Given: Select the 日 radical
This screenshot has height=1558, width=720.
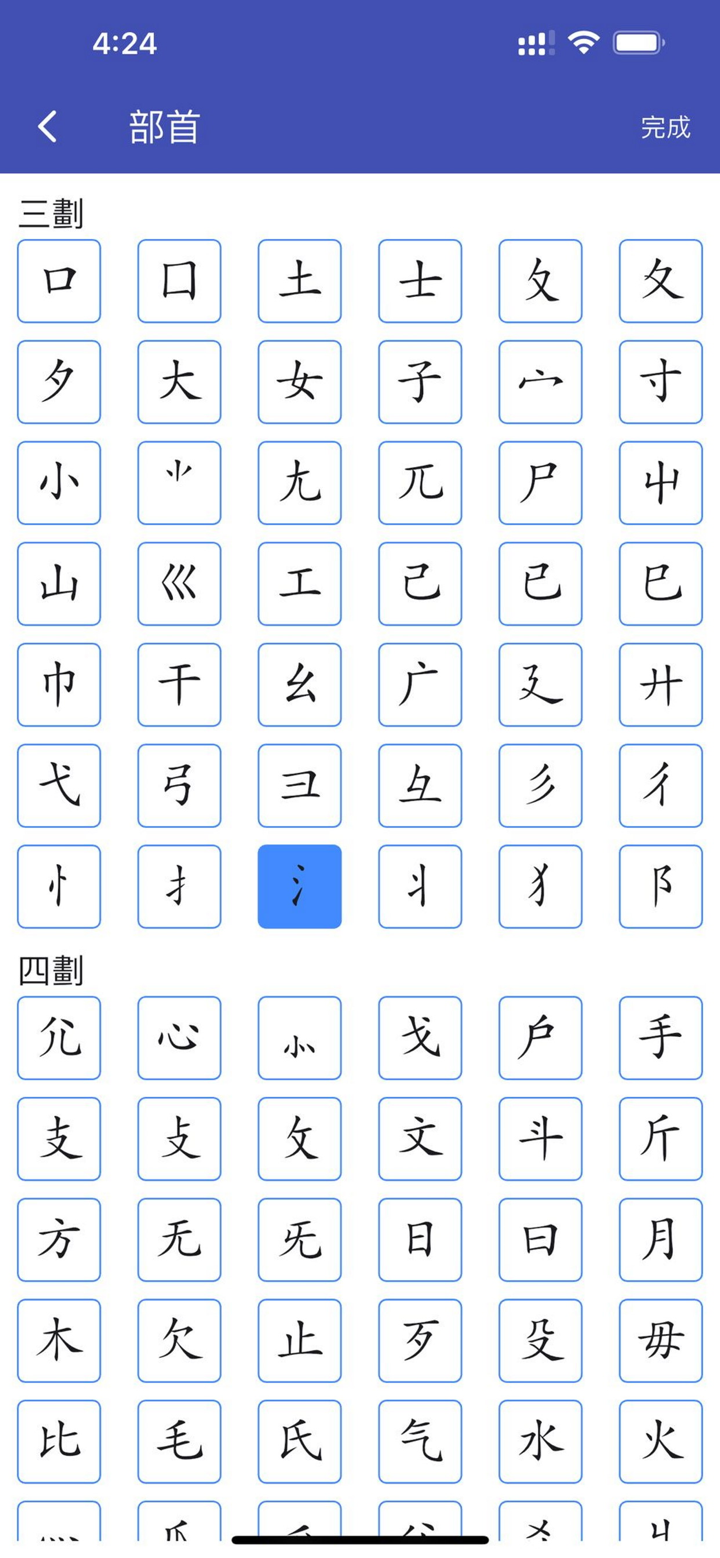Looking at the screenshot, I should coord(420,1239).
